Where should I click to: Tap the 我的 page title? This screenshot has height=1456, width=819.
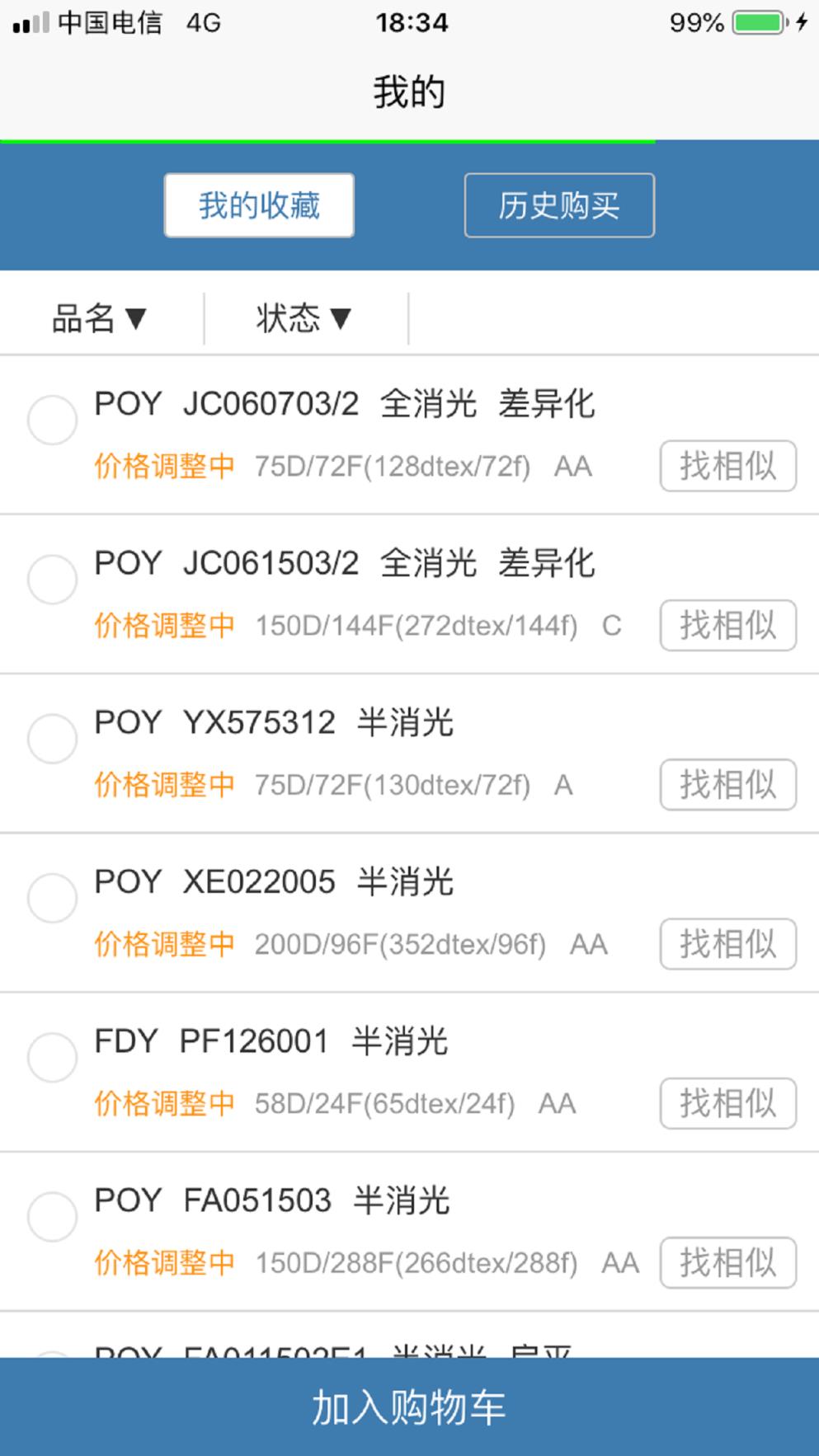409,92
